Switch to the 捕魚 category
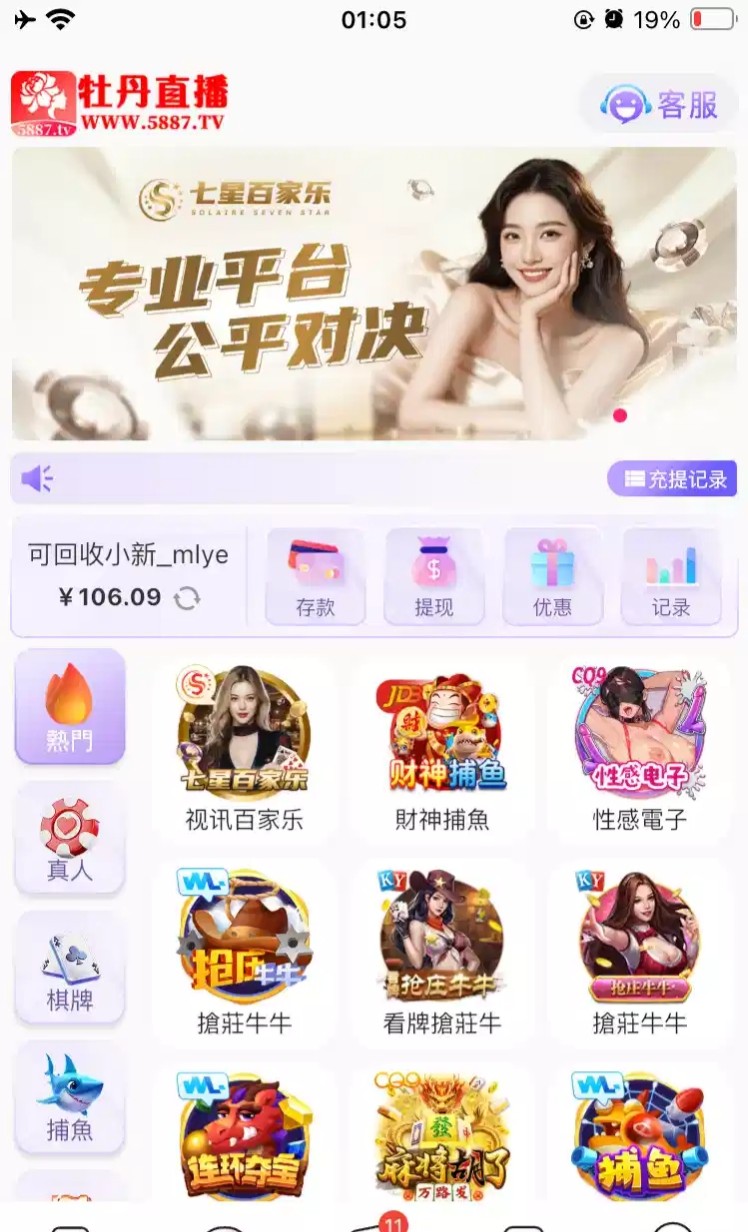The width and height of the screenshot is (748, 1232). coord(70,1097)
